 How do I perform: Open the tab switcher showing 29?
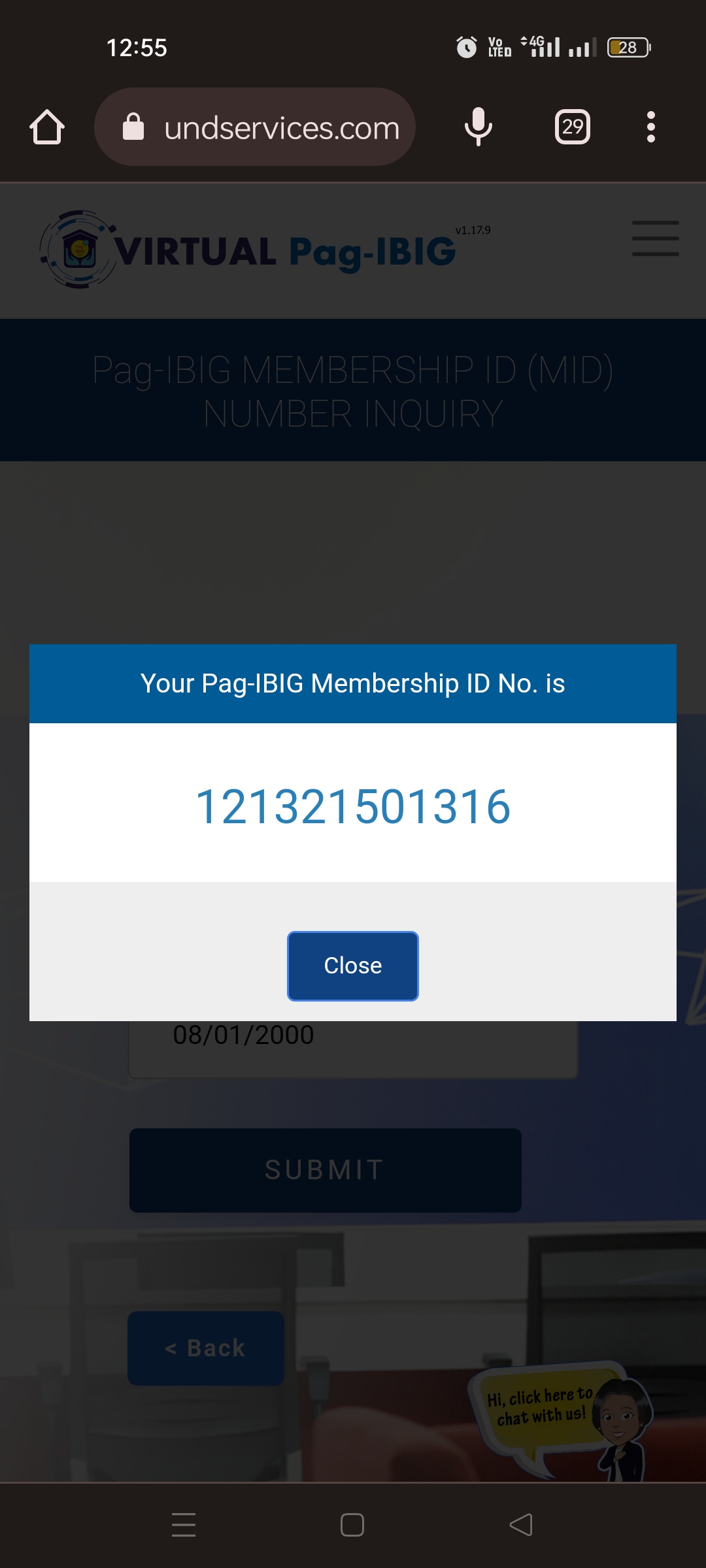tap(572, 127)
